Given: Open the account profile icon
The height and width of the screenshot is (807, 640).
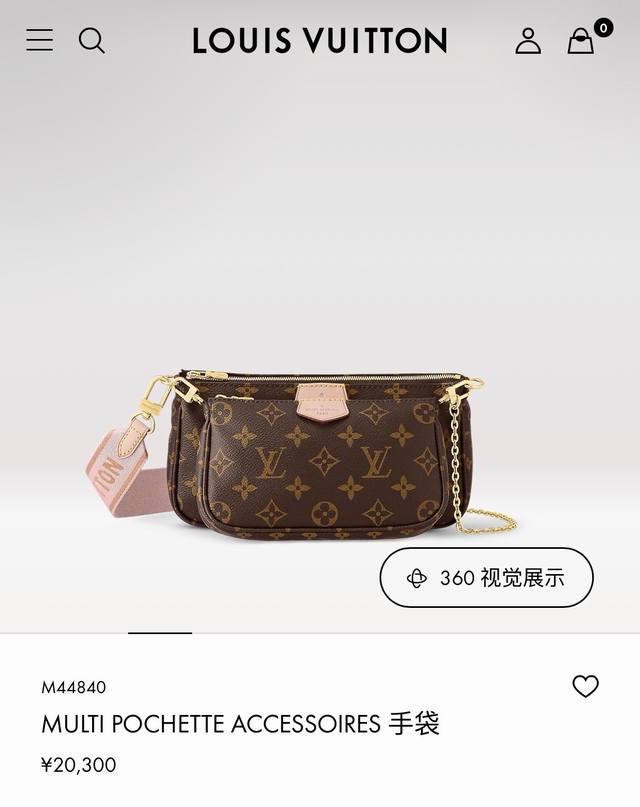Looking at the screenshot, I should coord(528,40).
